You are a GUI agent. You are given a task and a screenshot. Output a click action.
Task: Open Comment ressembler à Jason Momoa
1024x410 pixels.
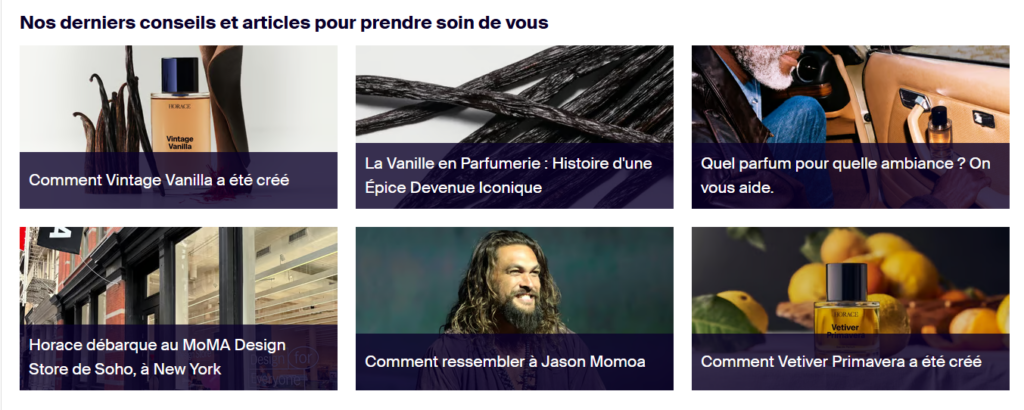point(504,361)
